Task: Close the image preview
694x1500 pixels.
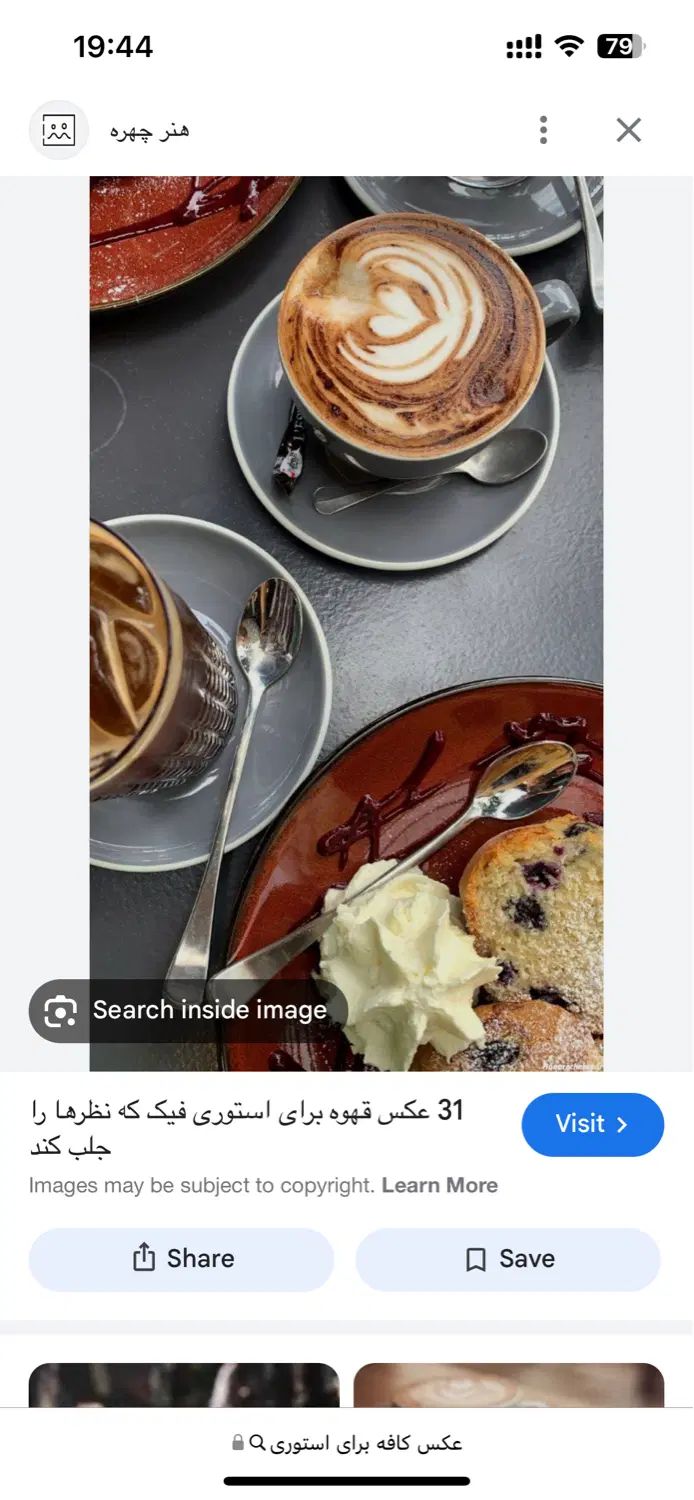Action: 628,130
